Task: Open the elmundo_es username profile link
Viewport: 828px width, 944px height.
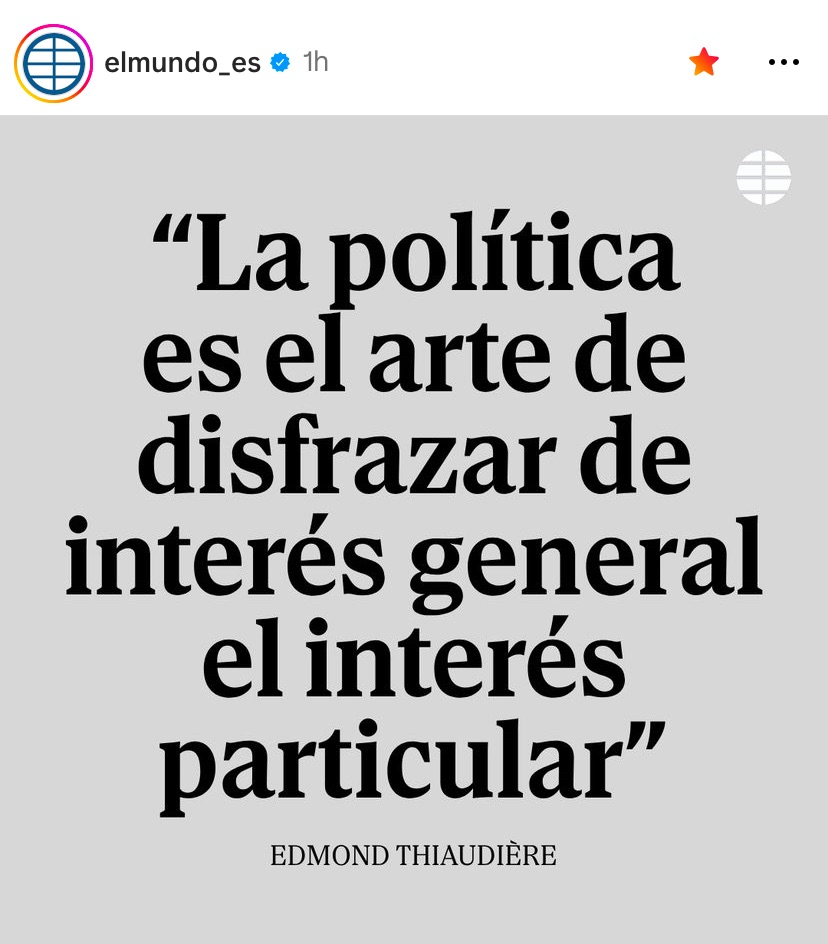Action: 182,63
